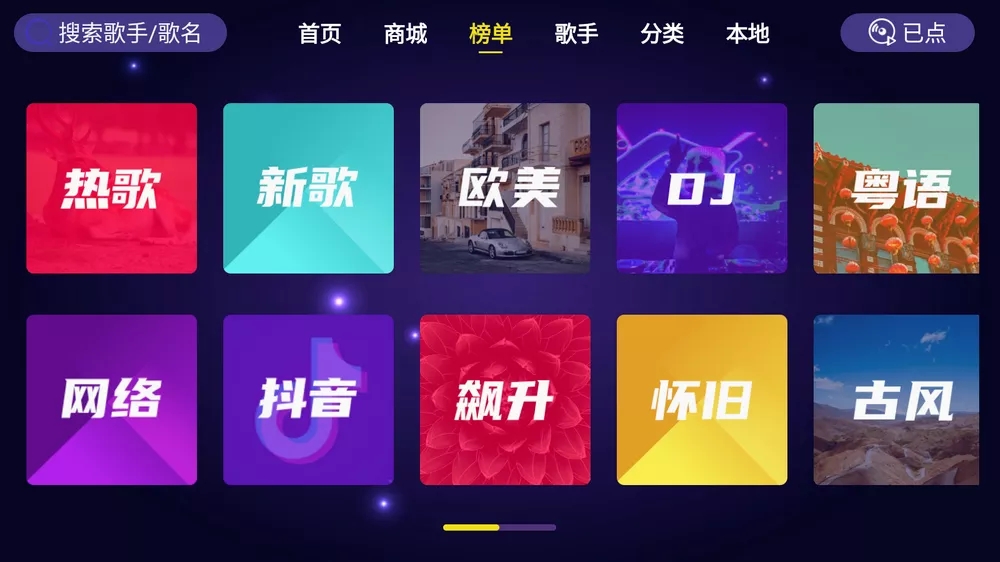This screenshot has height=562, width=1000.
Task: Open the 粤语 chart tile
Action: (x=896, y=188)
